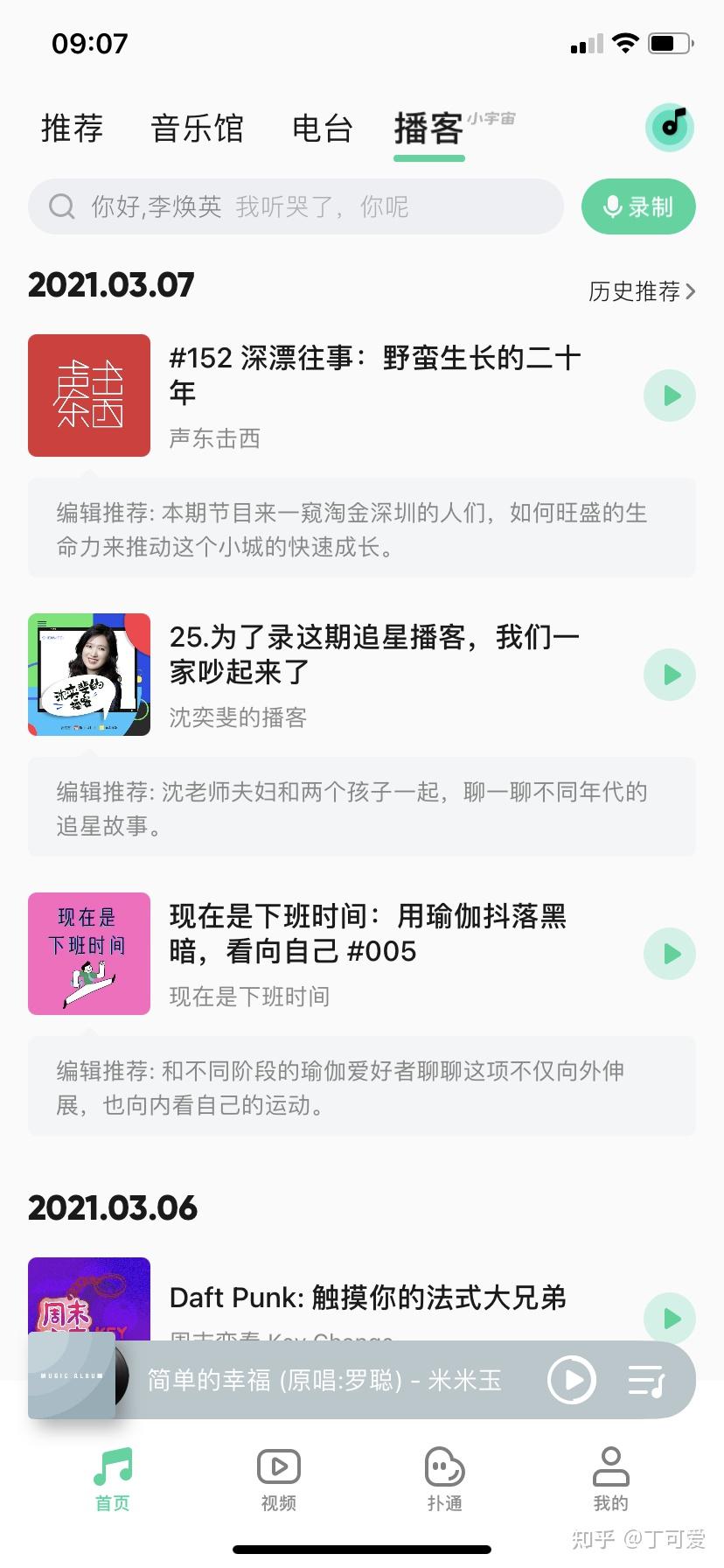
Task: Switch to the 推荐 tab
Action: 72,129
